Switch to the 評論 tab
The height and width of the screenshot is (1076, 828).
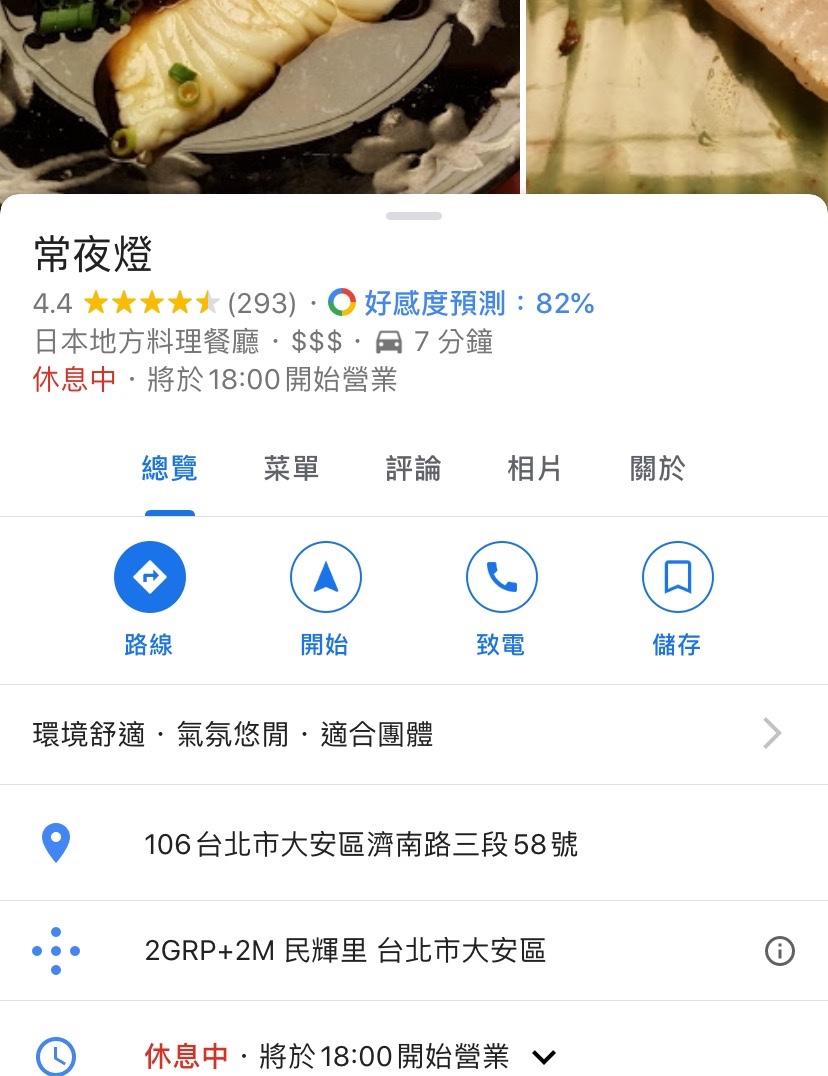coord(413,468)
